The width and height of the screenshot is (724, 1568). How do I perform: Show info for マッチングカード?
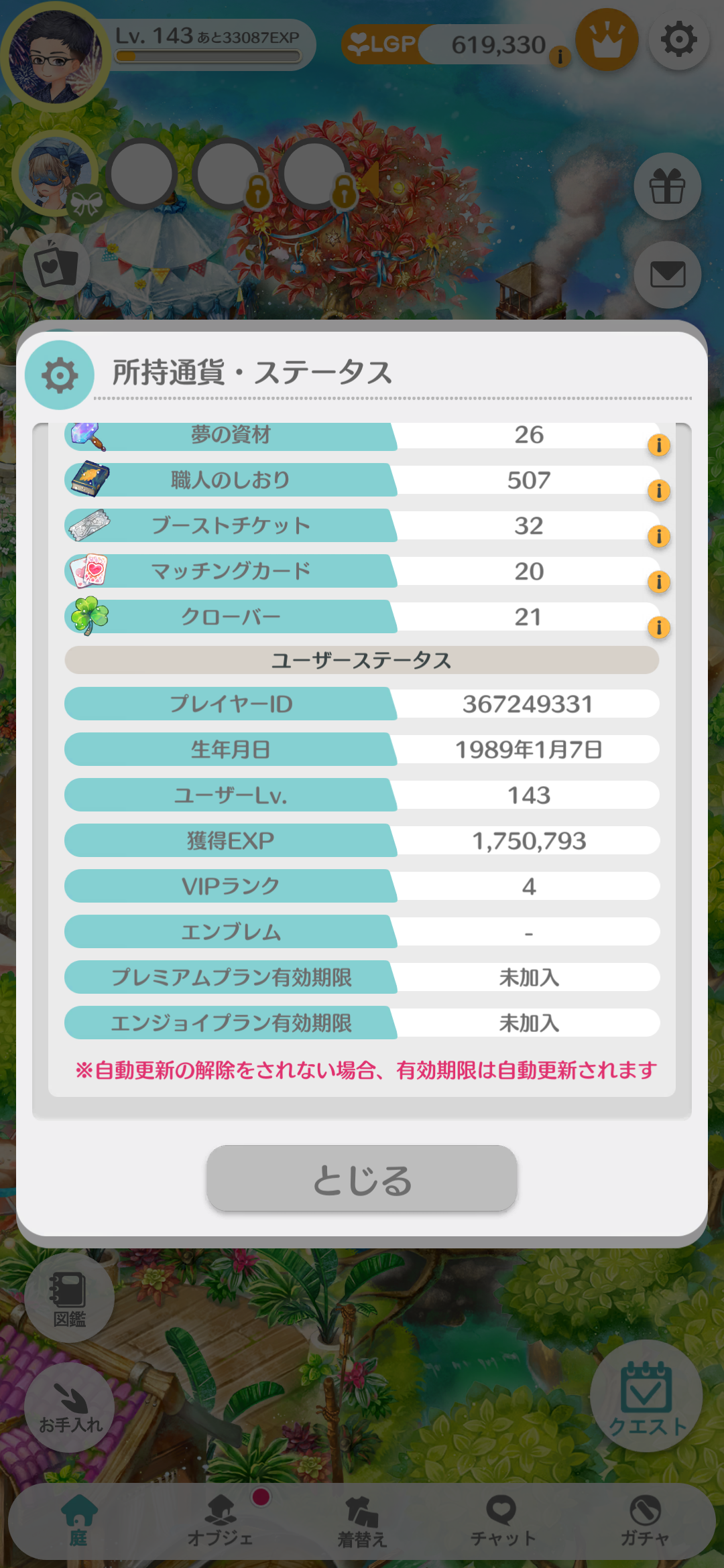(x=659, y=582)
